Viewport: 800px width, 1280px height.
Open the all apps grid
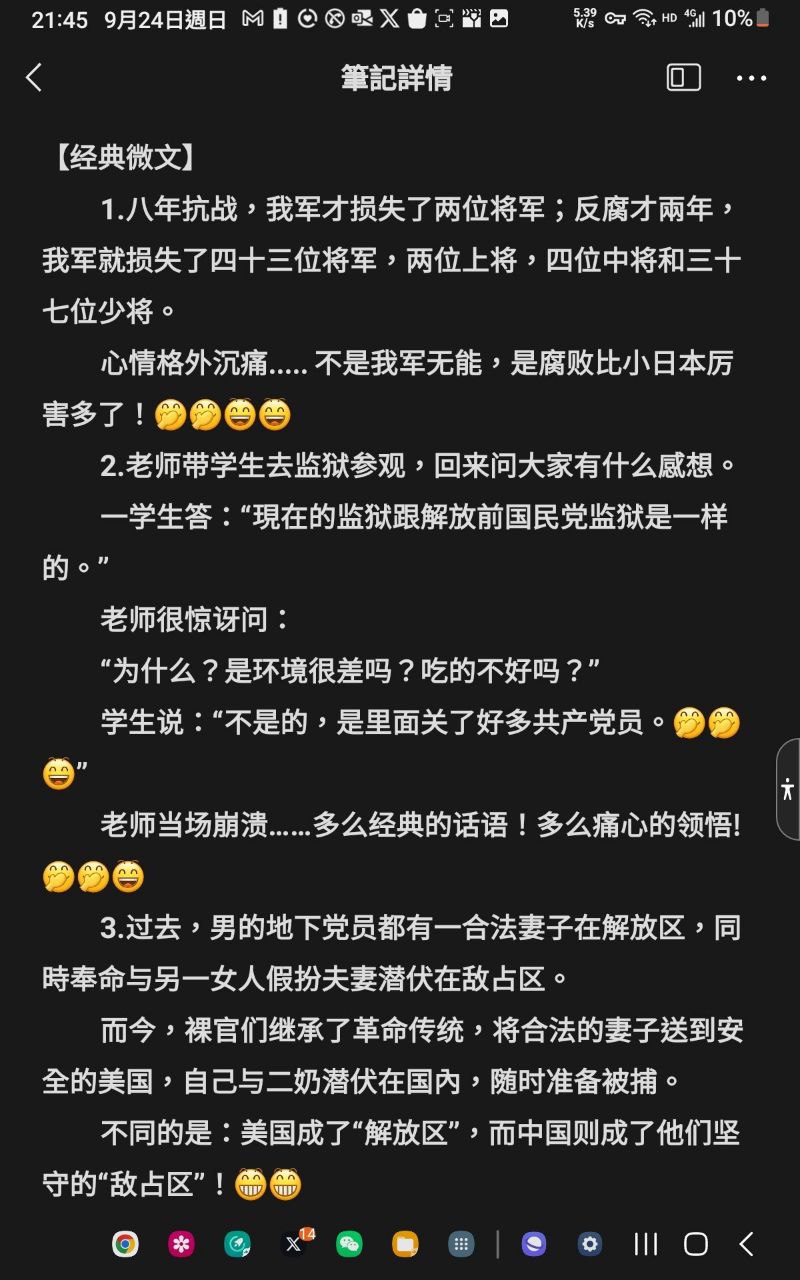click(x=461, y=1244)
